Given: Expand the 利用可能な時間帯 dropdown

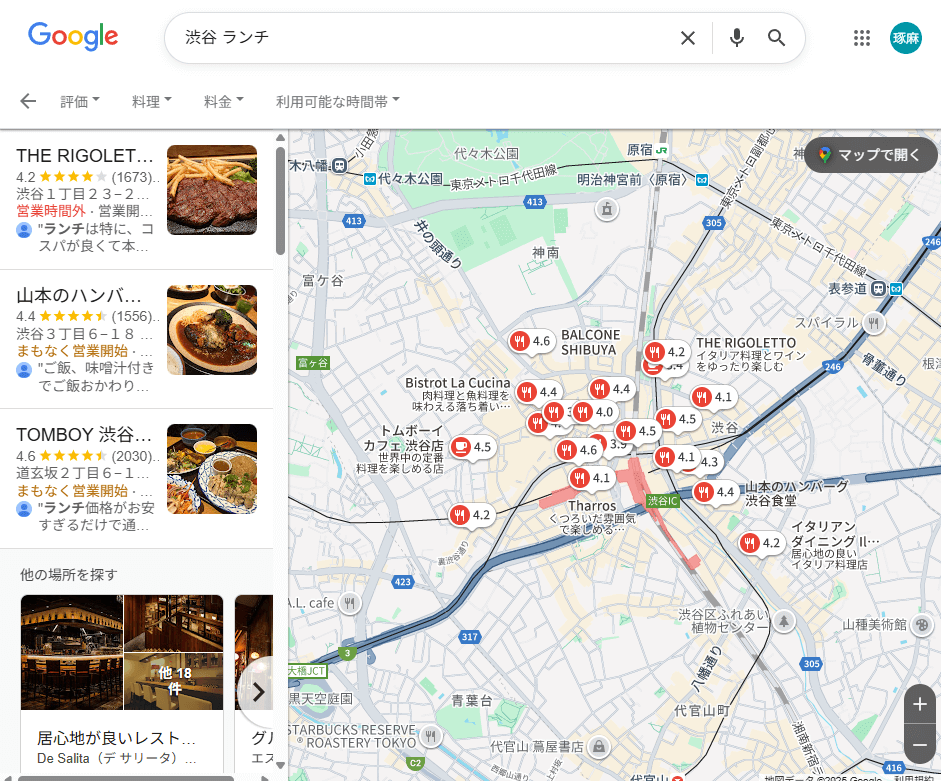Looking at the screenshot, I should tap(338, 101).
